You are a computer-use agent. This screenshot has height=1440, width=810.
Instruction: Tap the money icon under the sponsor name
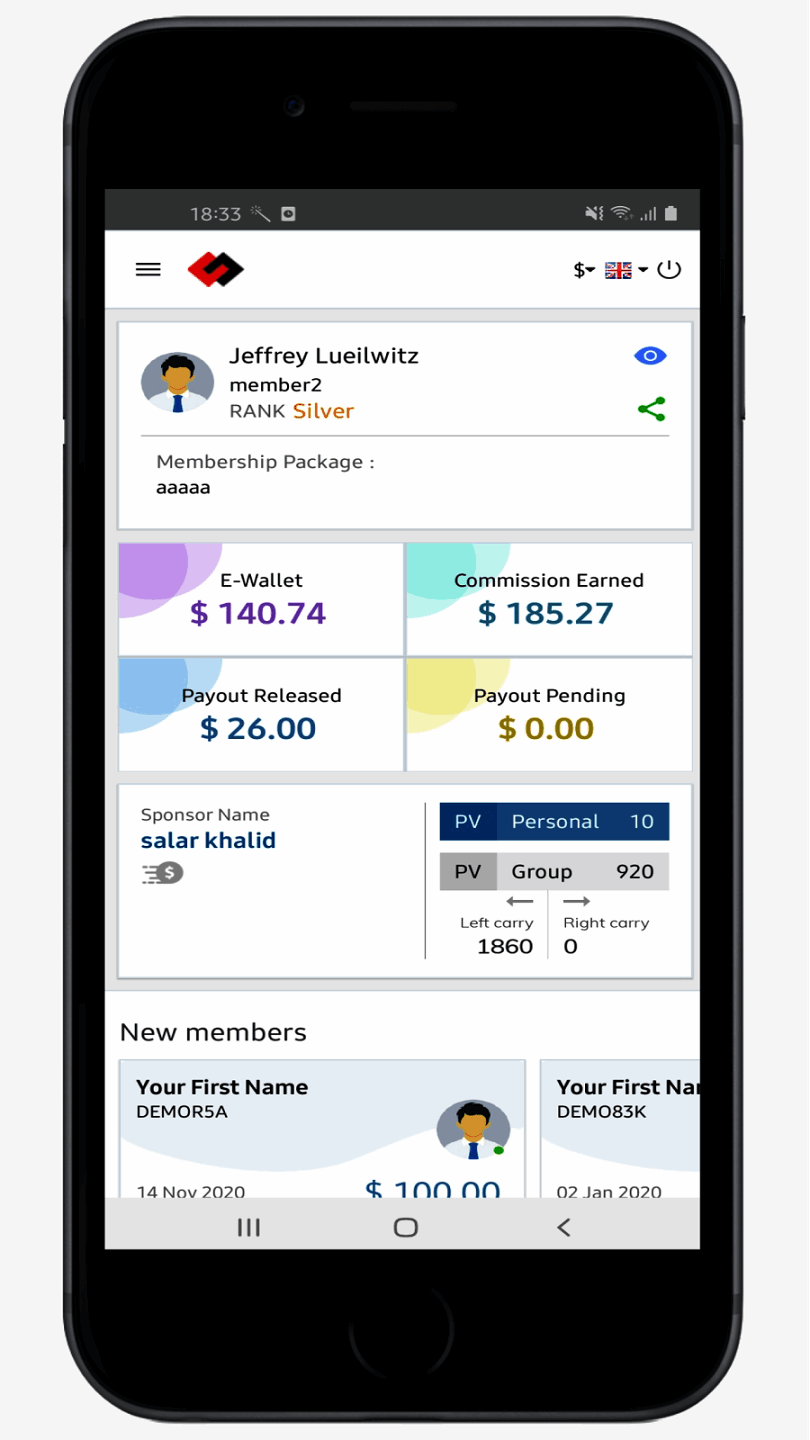[163, 873]
